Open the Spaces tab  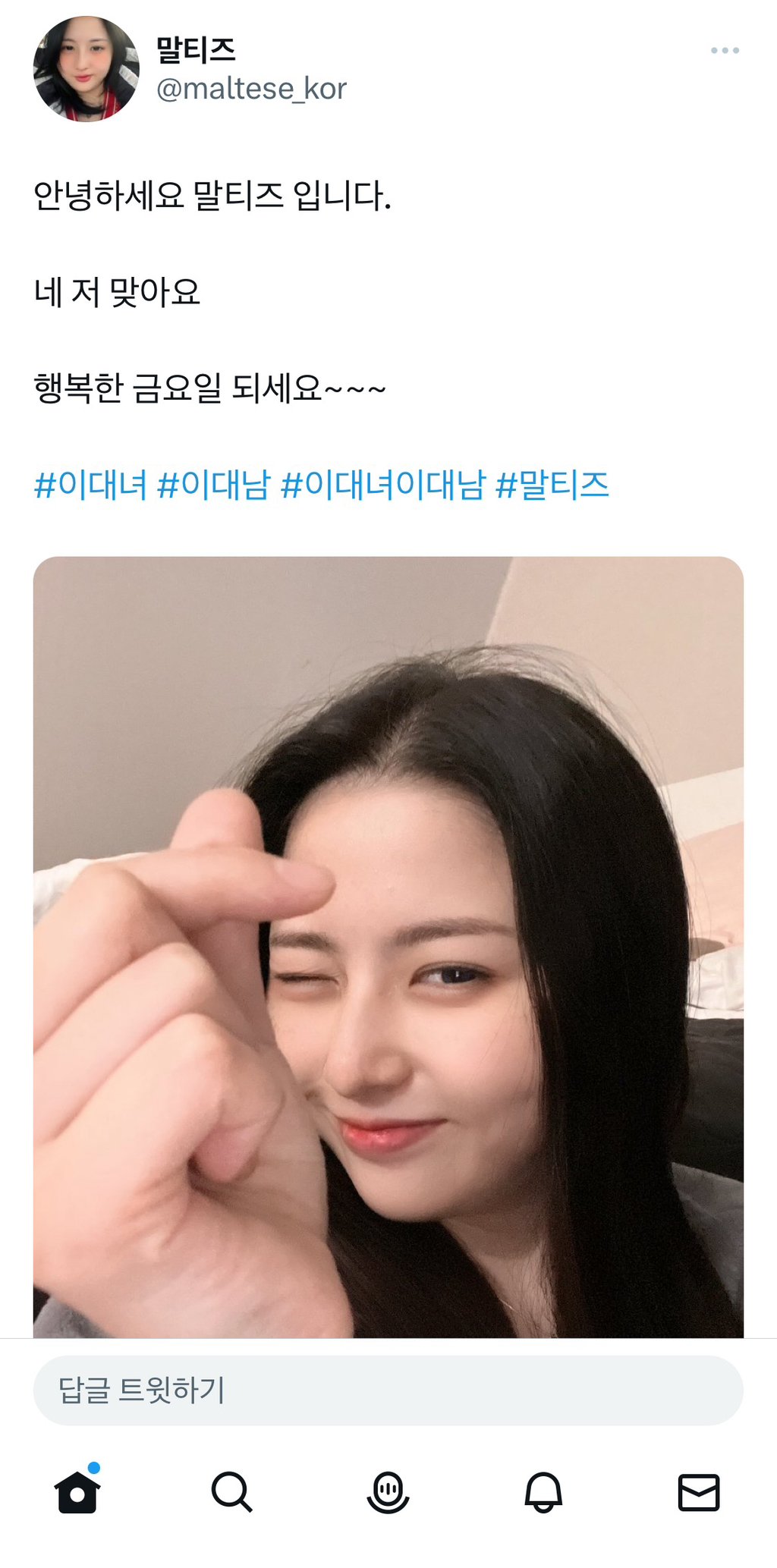click(x=388, y=1492)
